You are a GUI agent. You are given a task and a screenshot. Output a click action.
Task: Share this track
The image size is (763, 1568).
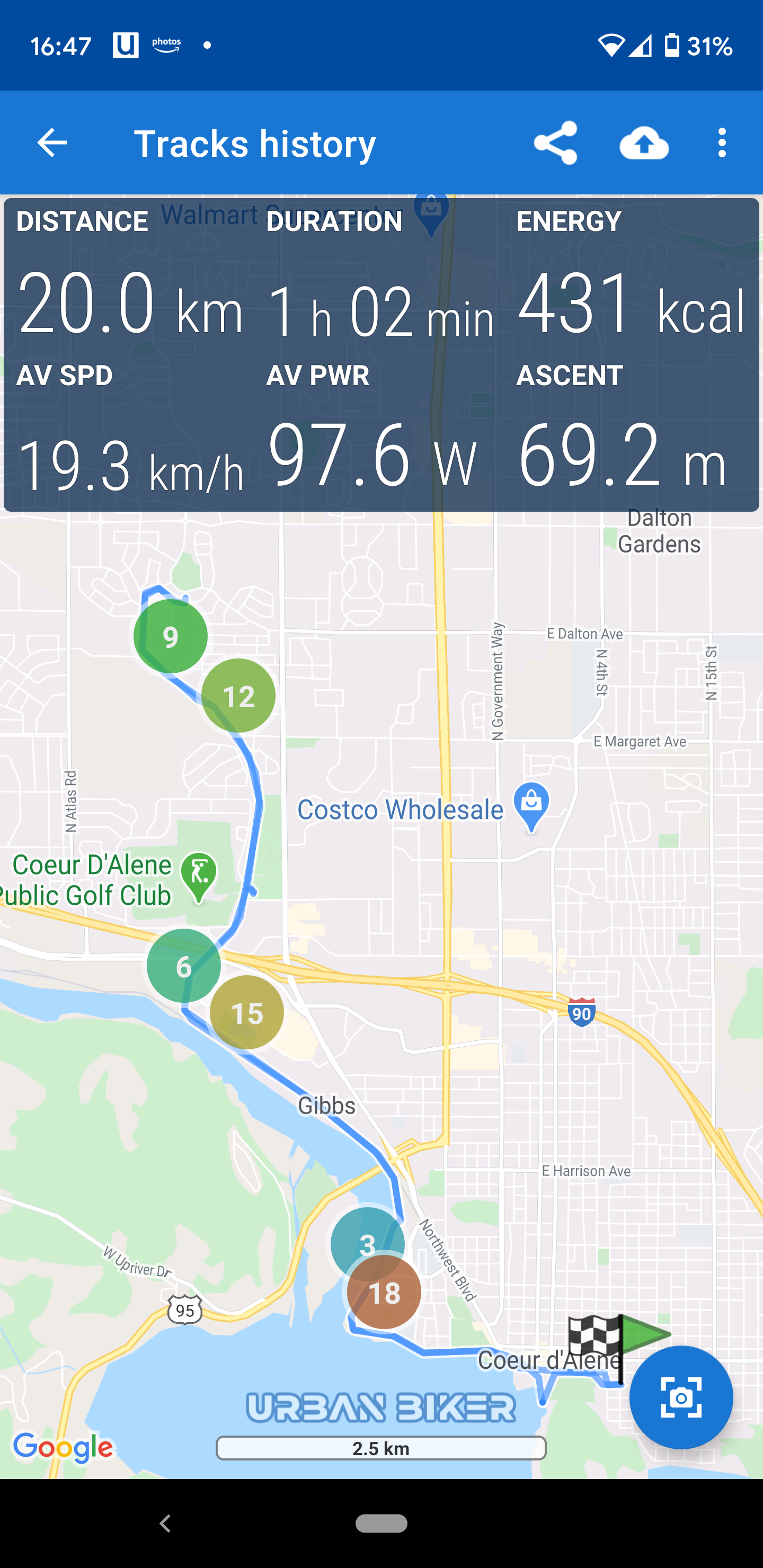point(555,143)
